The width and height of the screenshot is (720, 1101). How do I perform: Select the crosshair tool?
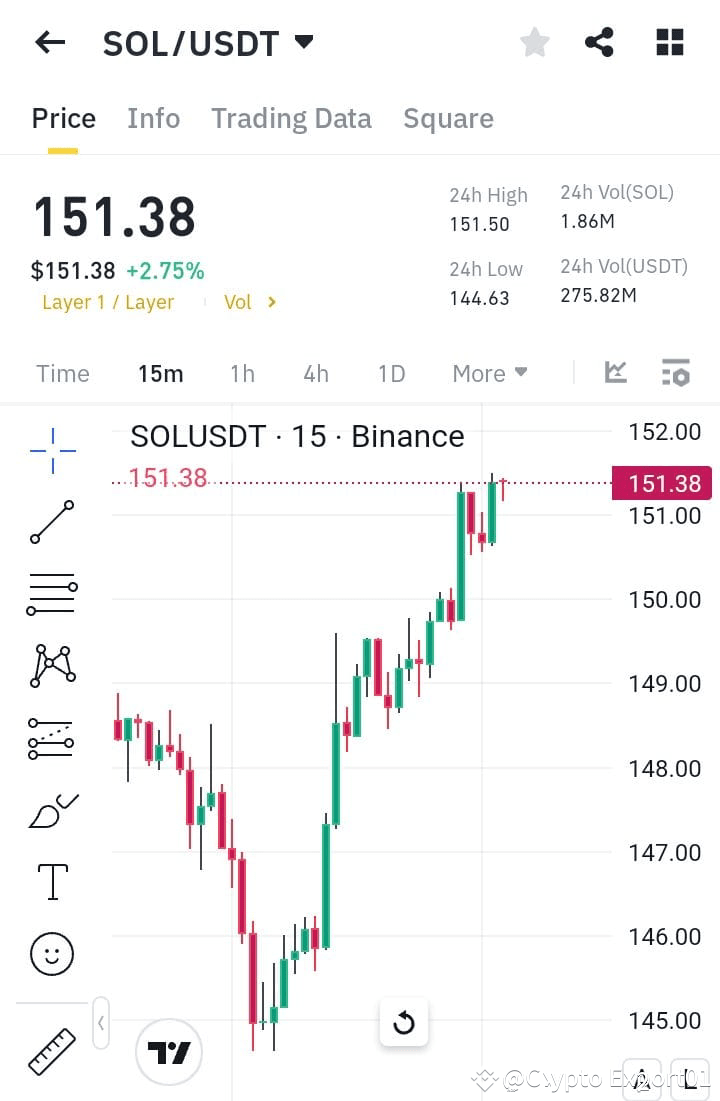point(51,450)
